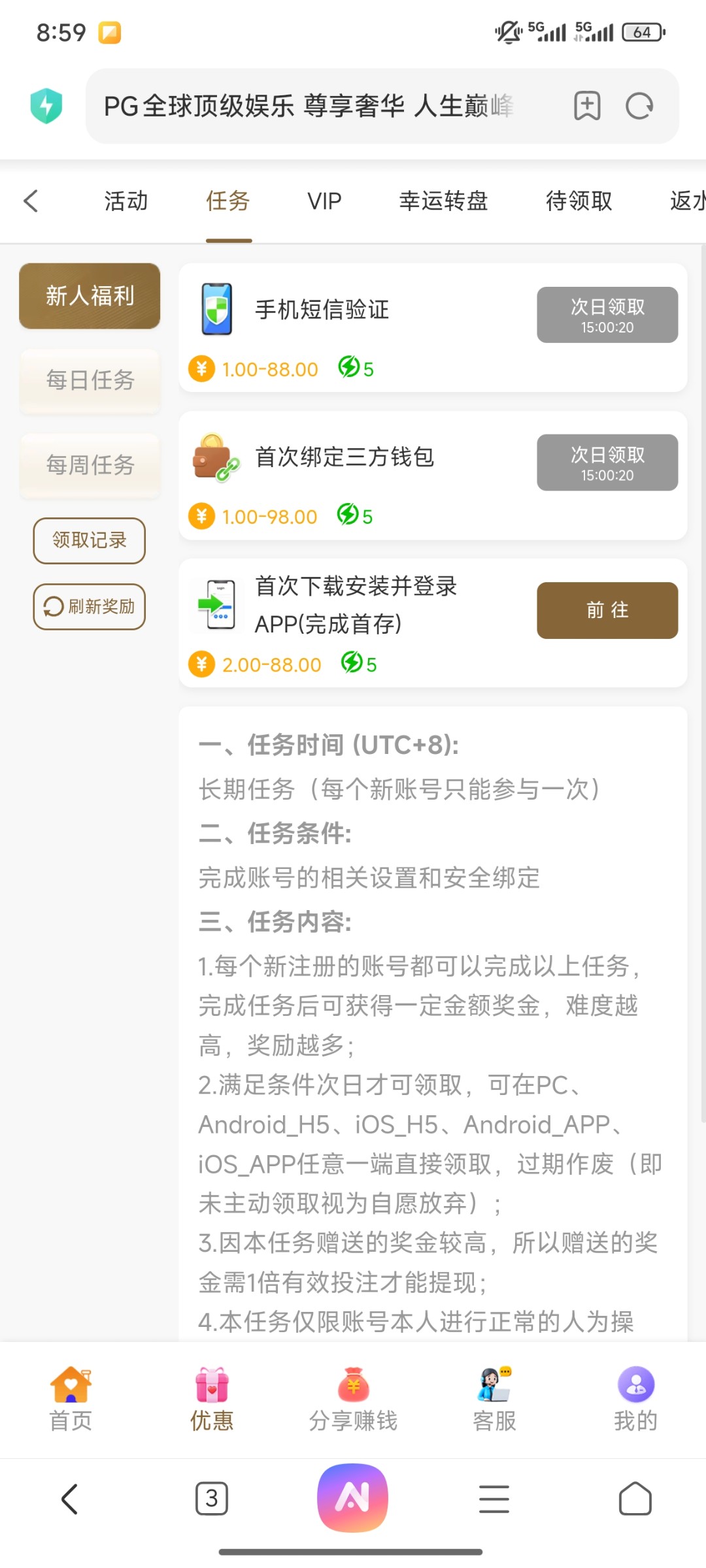This screenshot has height=1568, width=706.
Task: Contact 客服 customer service
Action: (x=494, y=1399)
